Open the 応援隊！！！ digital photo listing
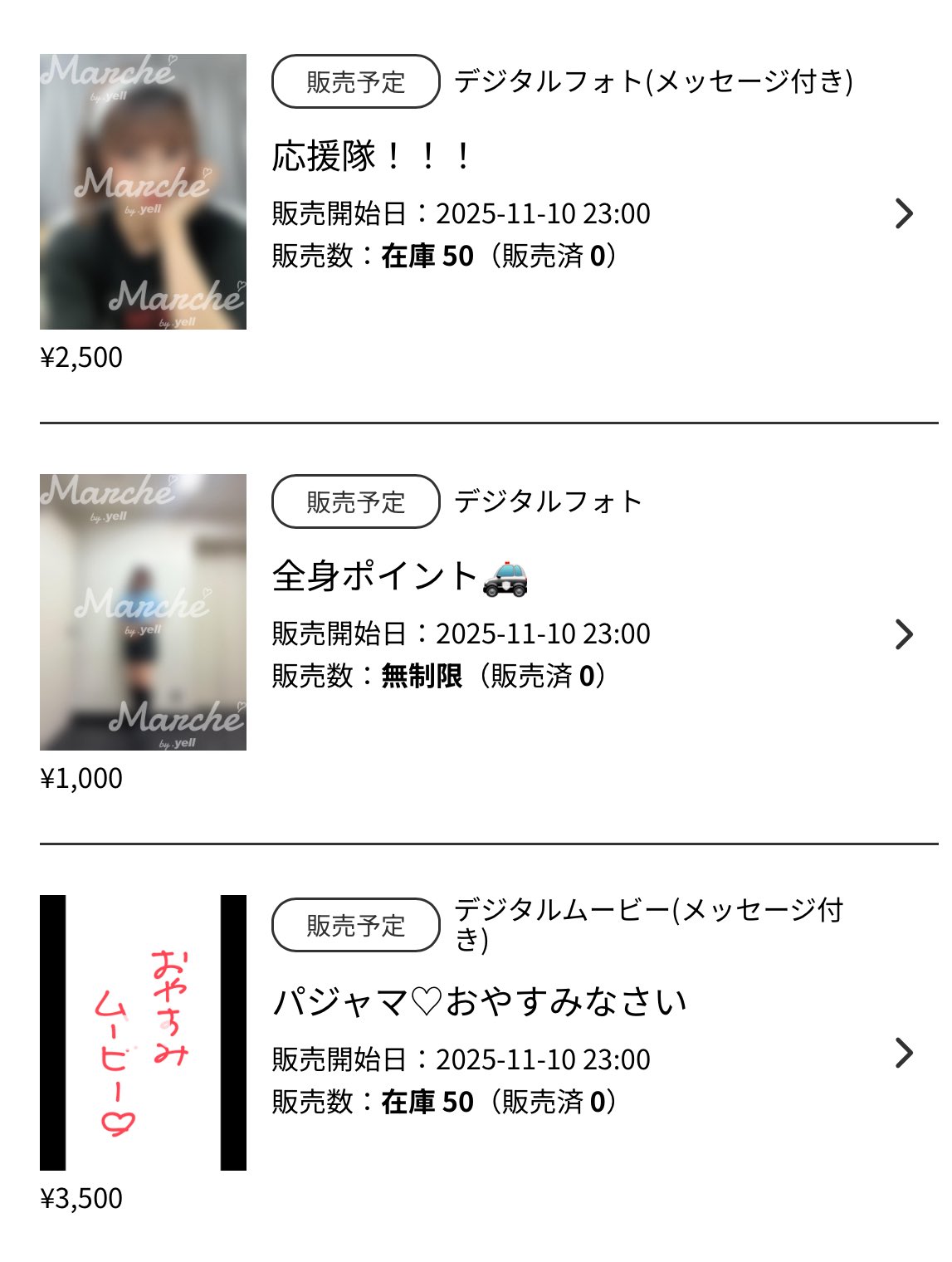 click(x=371, y=156)
